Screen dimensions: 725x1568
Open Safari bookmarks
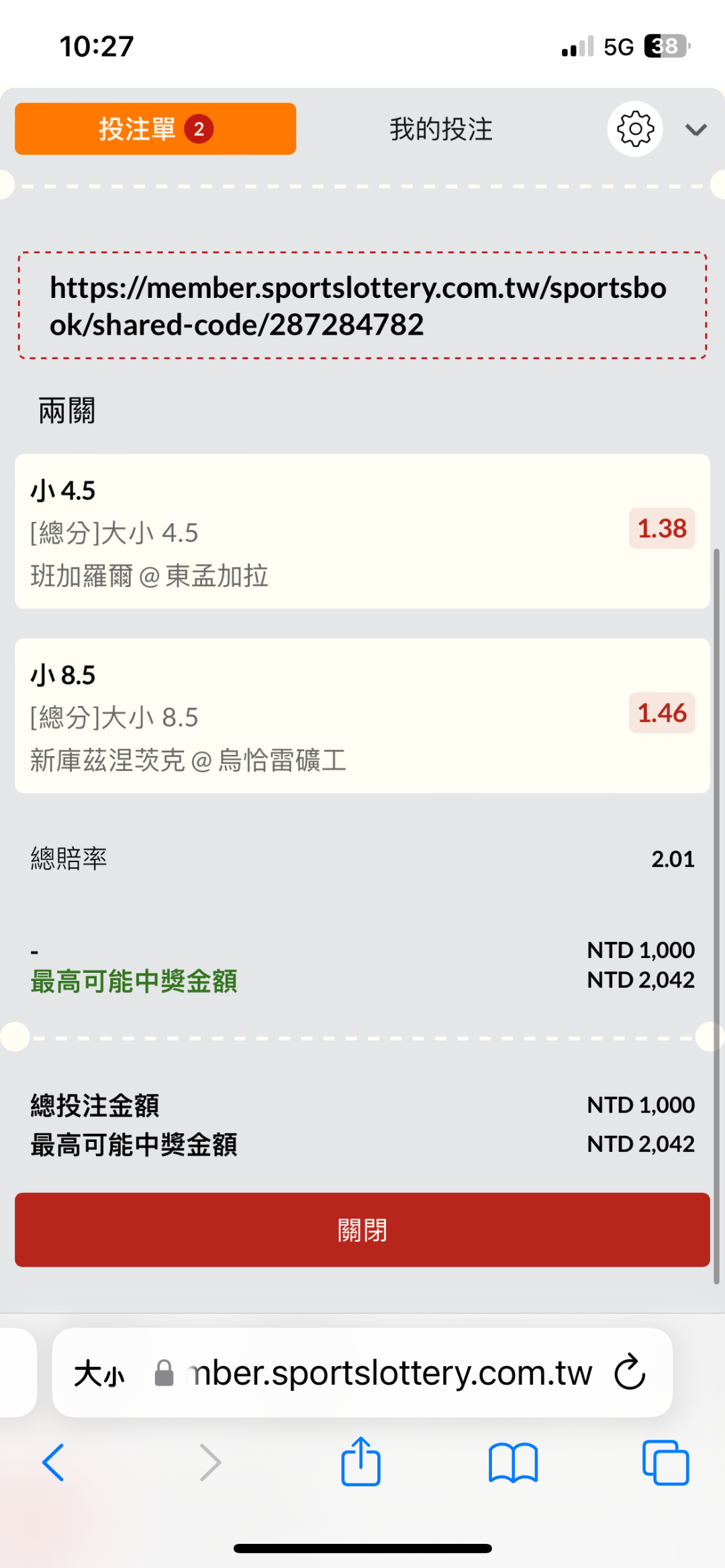513,1462
